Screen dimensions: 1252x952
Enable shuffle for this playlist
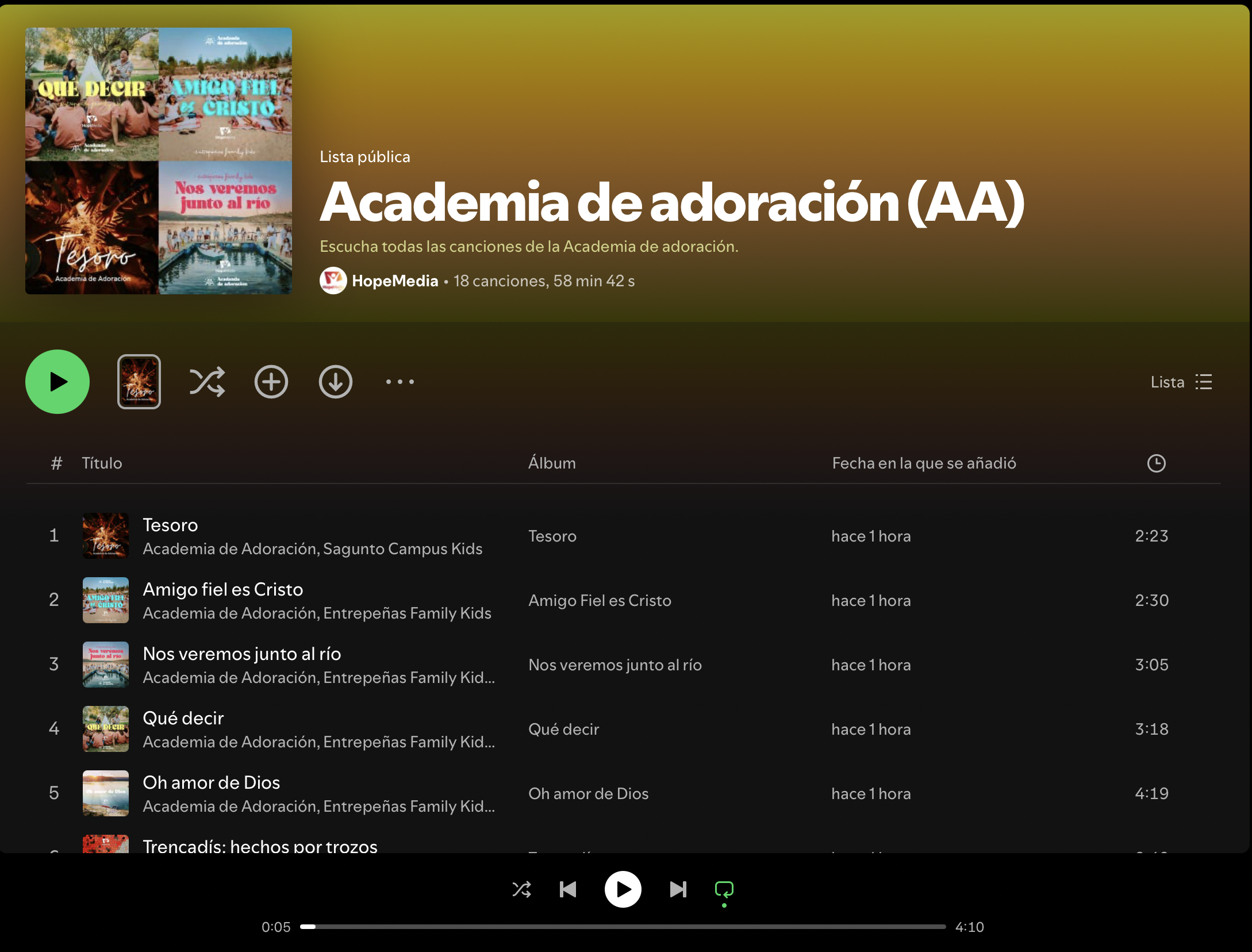207,382
